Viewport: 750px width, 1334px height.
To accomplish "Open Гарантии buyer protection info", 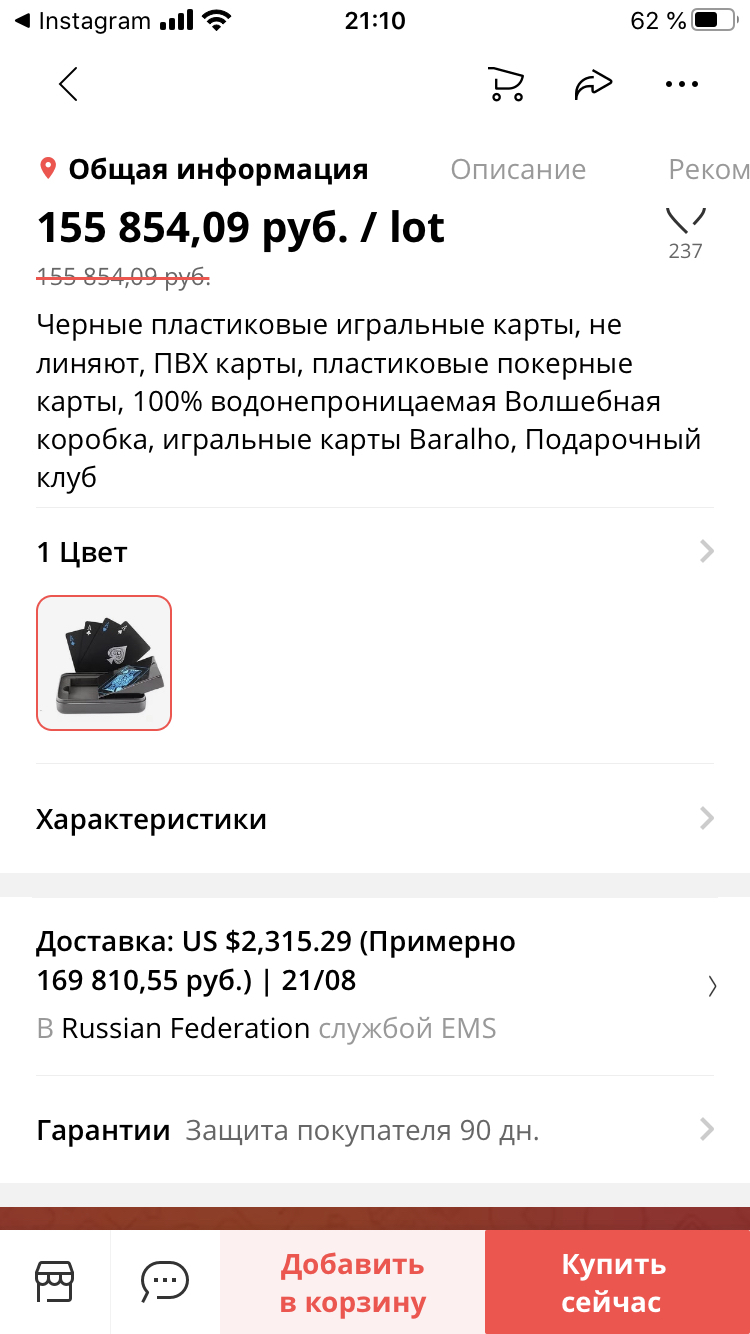I will coord(374,1131).
